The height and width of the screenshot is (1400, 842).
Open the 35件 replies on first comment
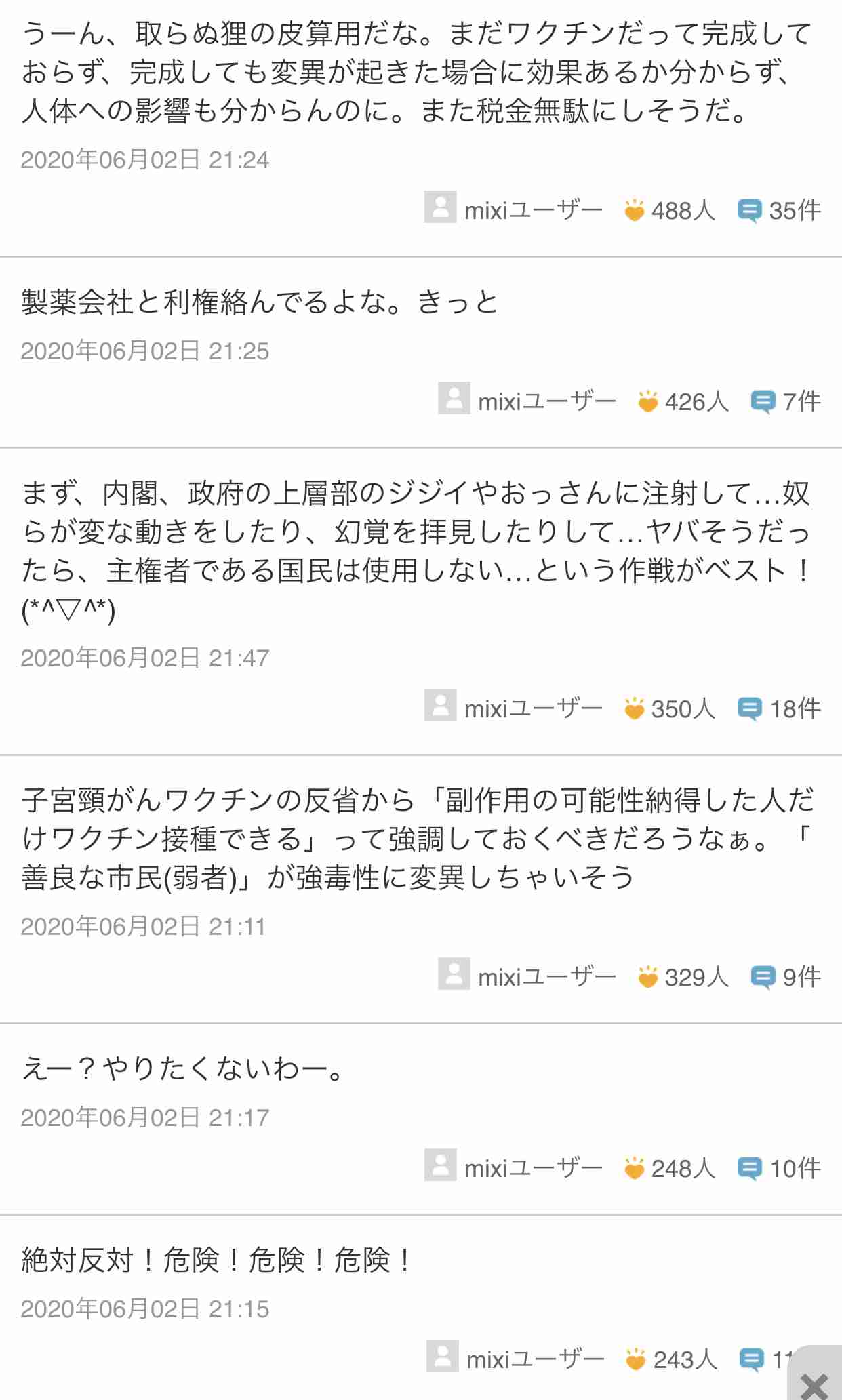coord(779,211)
